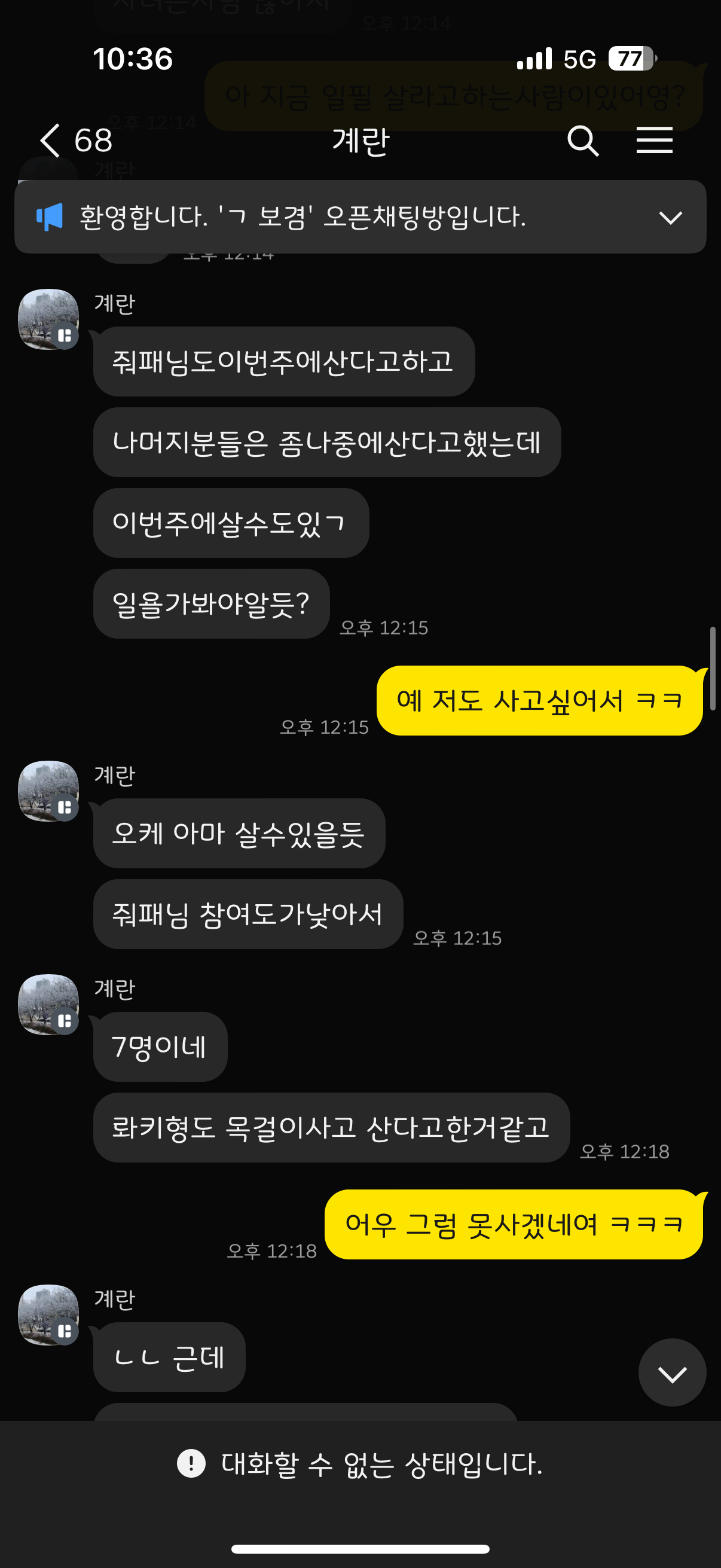Tap 계란's avatar beside the ㄴㄴ 근데 message
Viewport: 721px width, 1568px height.
(48, 1315)
